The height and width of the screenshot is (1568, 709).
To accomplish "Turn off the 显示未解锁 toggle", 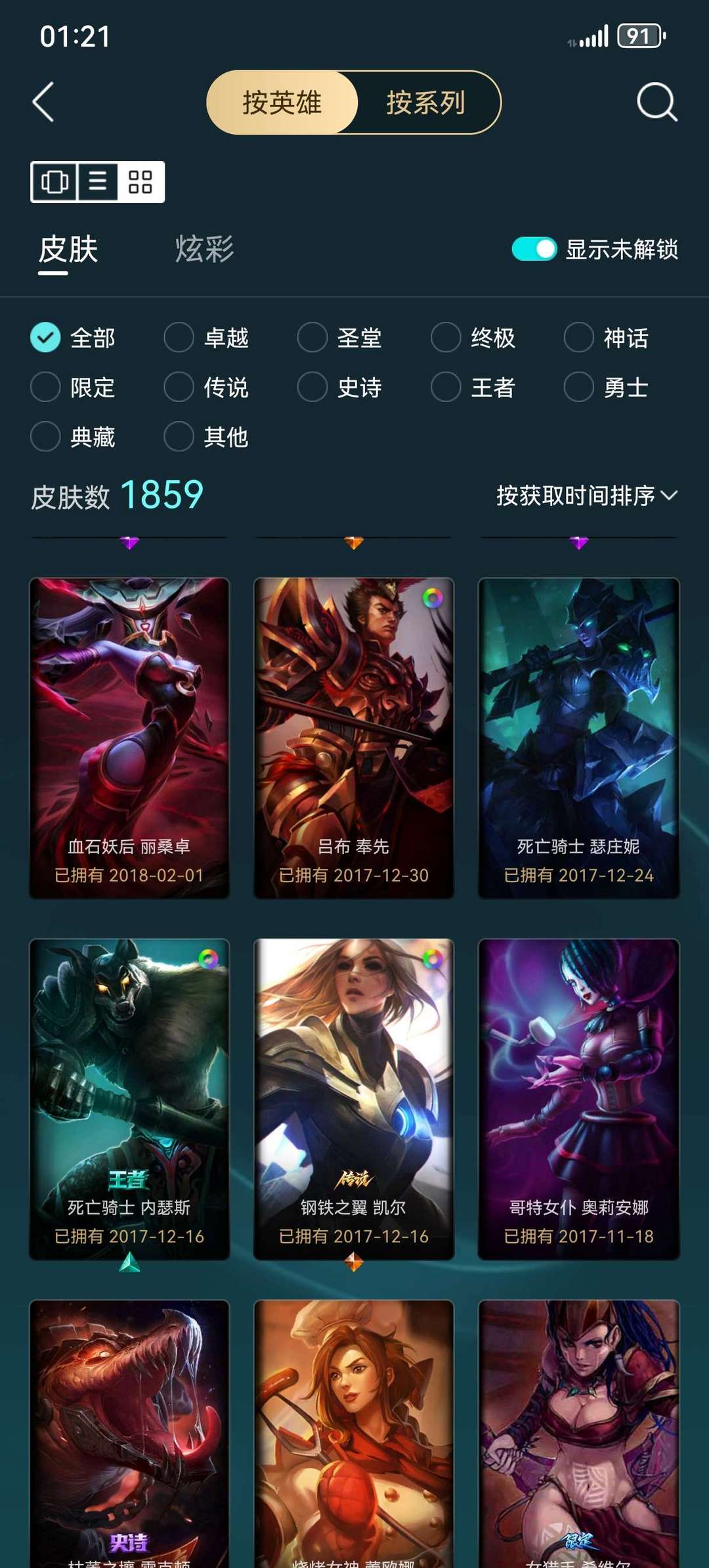I will [533, 250].
